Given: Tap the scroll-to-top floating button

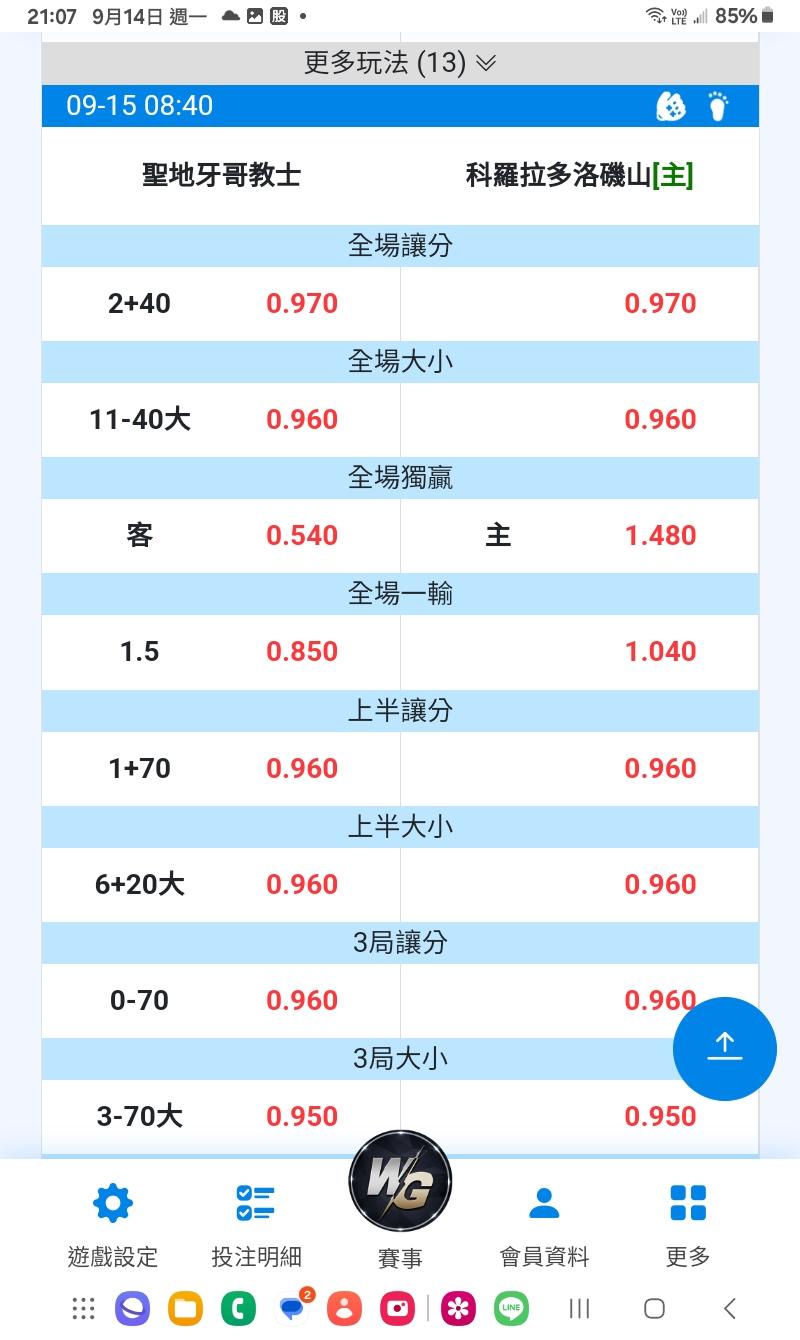Looking at the screenshot, I should [x=725, y=1048].
